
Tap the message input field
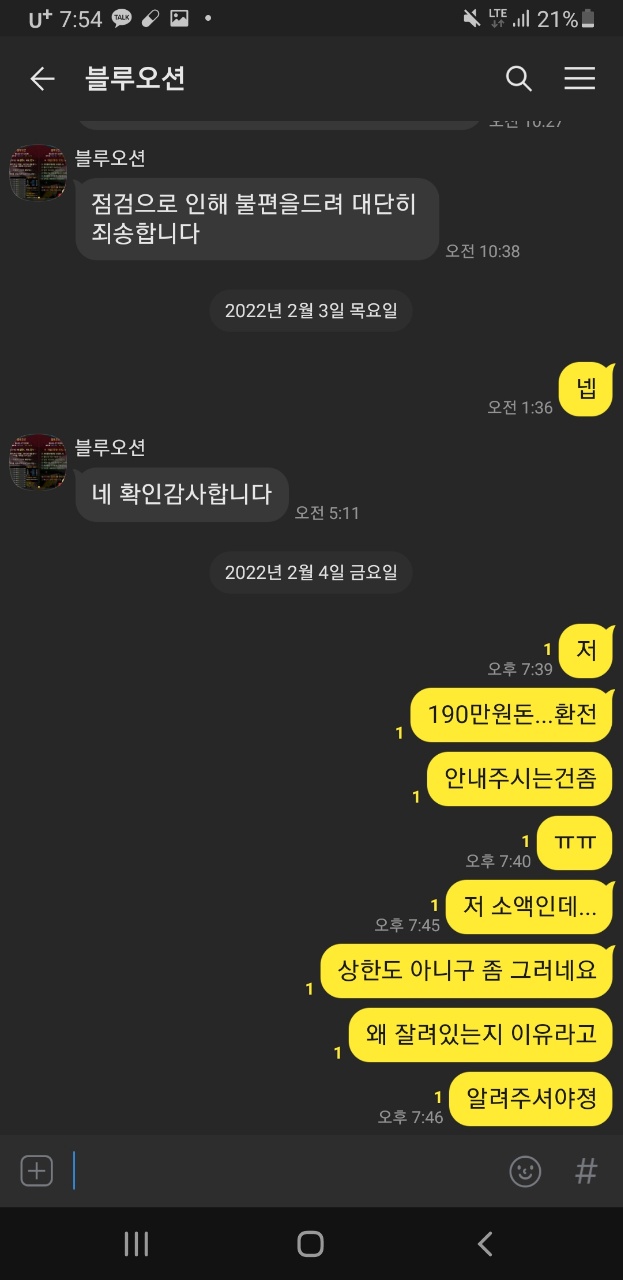pyautogui.click(x=280, y=1170)
